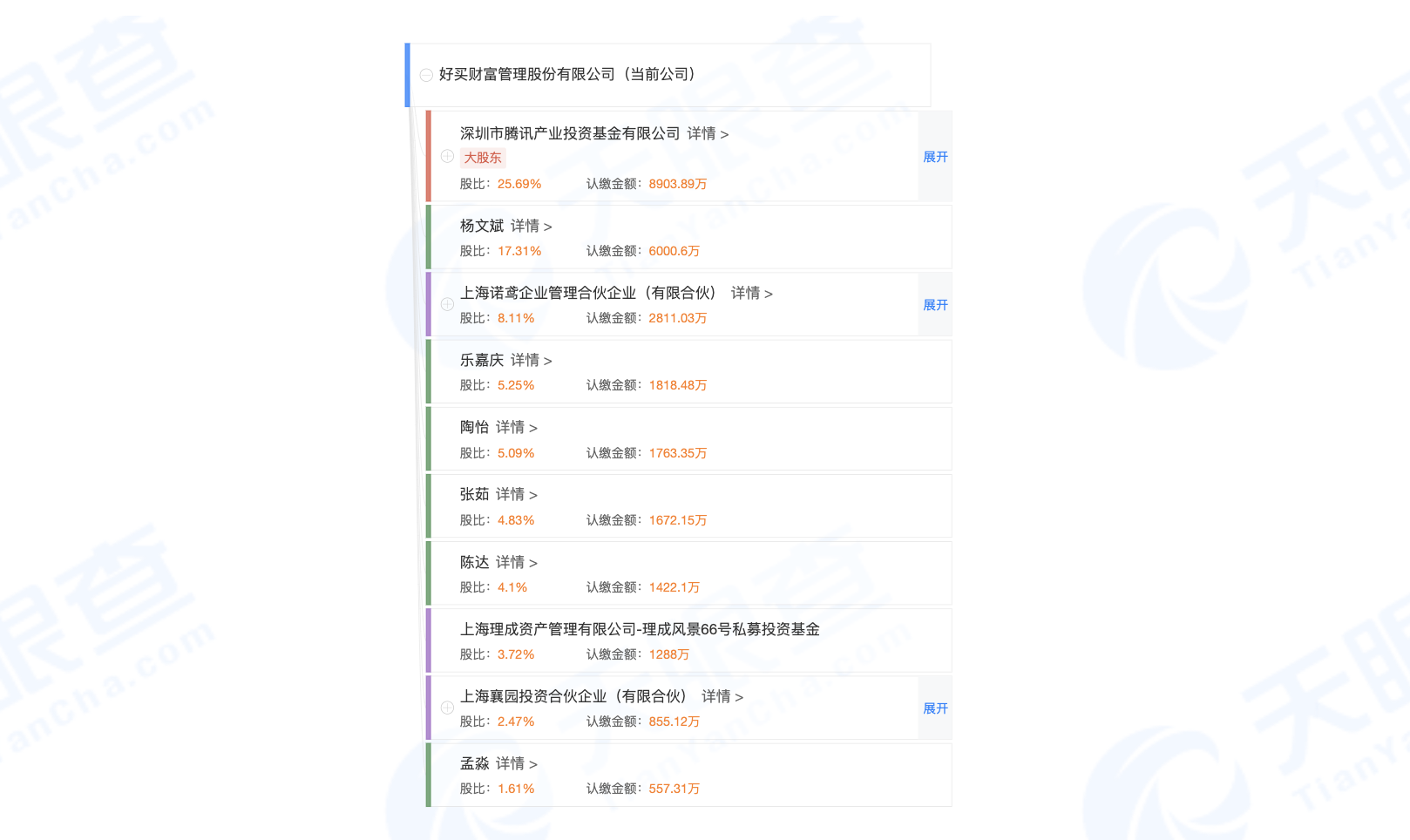Tap plus icon beside 深圳市腾讯产业投资基金
Screen dimensions: 1410x840
click(x=447, y=157)
